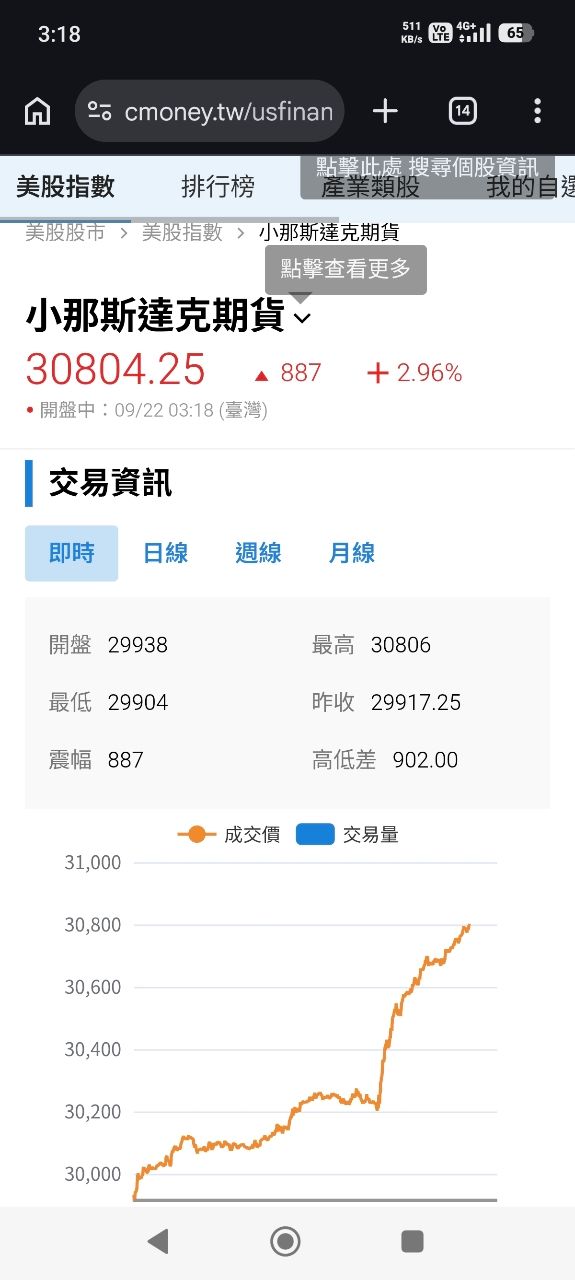Image resolution: width=575 pixels, height=1280 pixels.
Task: Select the 日線 chart view
Action: pyautogui.click(x=165, y=553)
